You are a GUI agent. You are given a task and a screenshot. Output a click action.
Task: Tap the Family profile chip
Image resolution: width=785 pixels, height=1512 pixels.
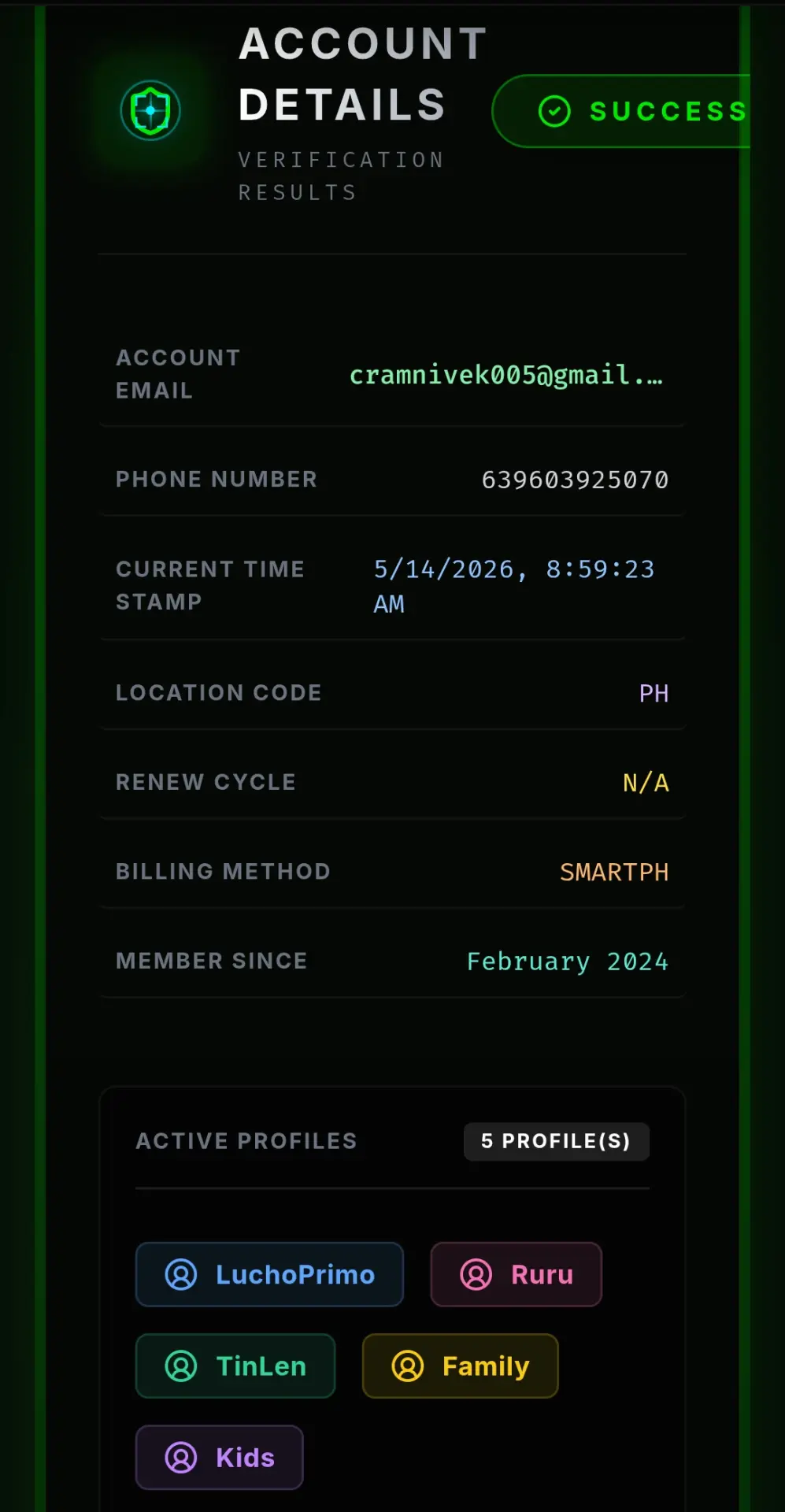coord(460,1366)
